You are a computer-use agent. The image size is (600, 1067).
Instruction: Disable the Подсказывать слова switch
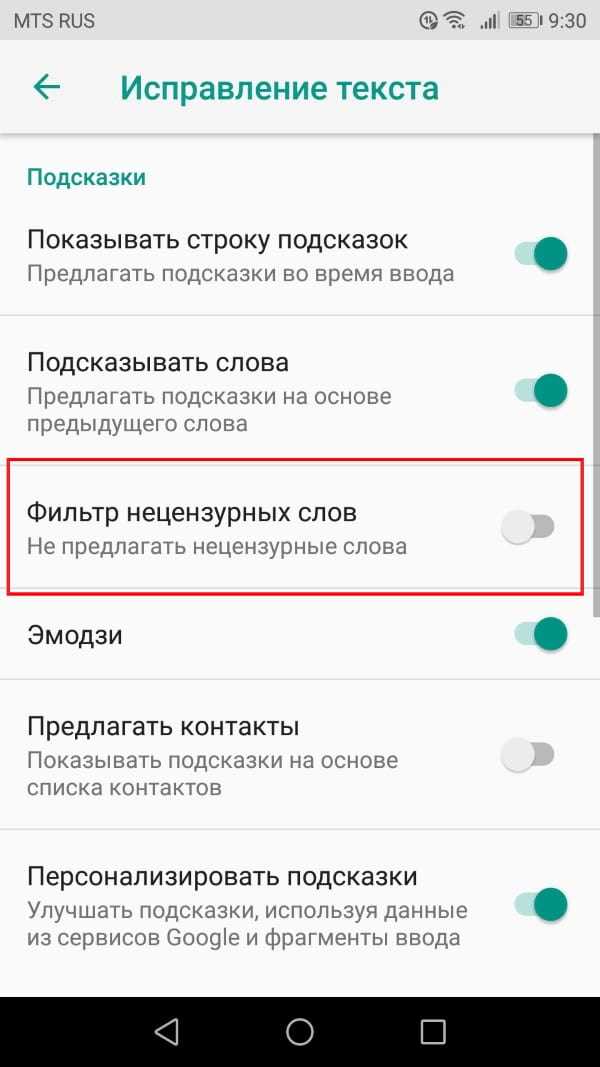(x=541, y=391)
